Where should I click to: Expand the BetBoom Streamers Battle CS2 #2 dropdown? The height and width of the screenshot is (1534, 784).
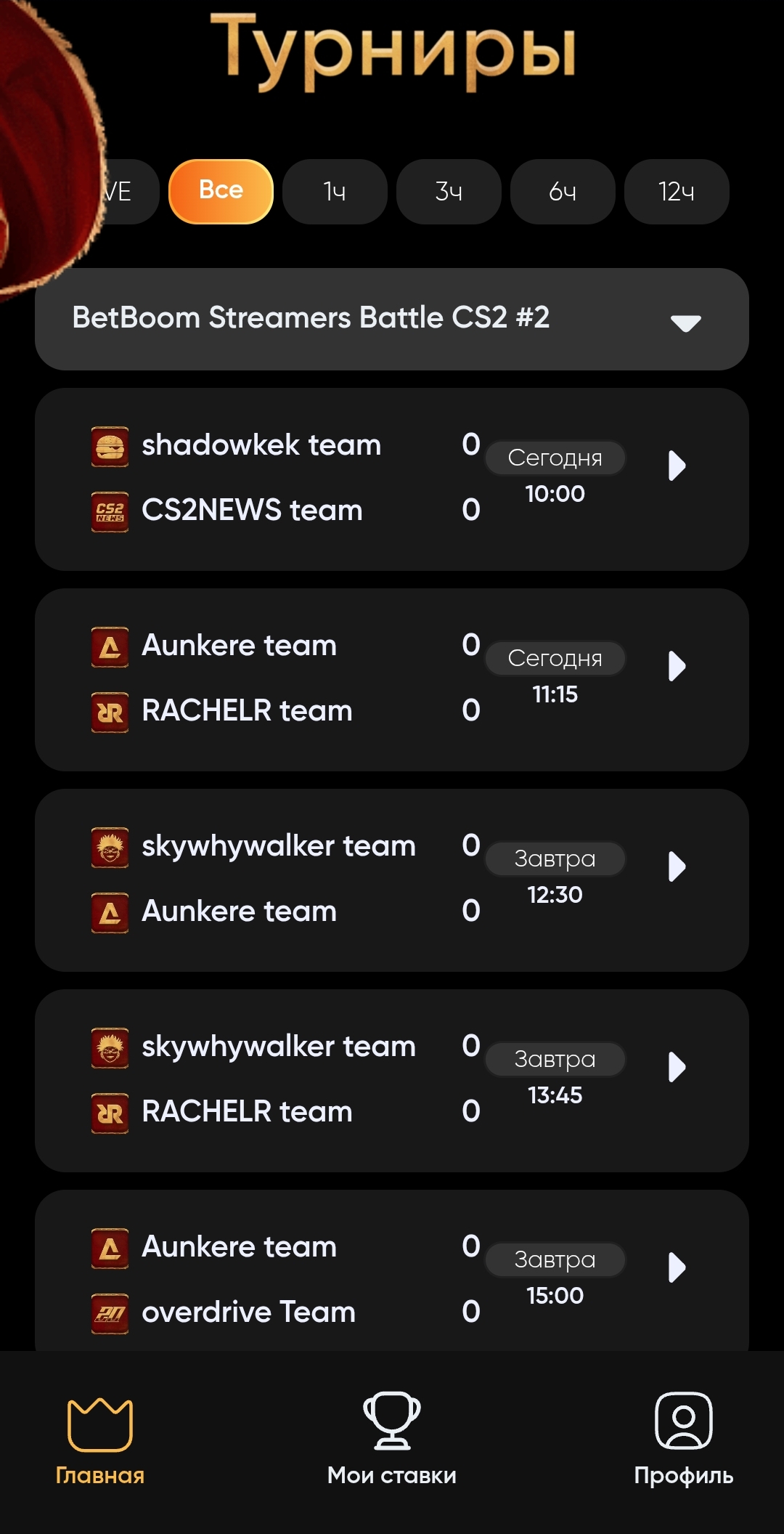pos(392,319)
